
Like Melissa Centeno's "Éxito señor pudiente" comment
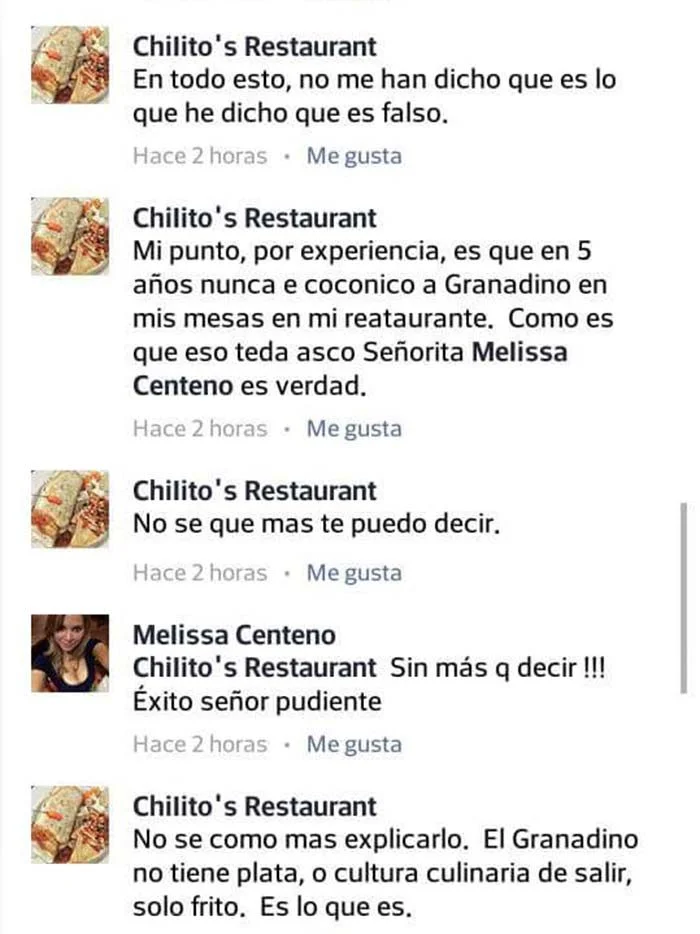point(353,744)
